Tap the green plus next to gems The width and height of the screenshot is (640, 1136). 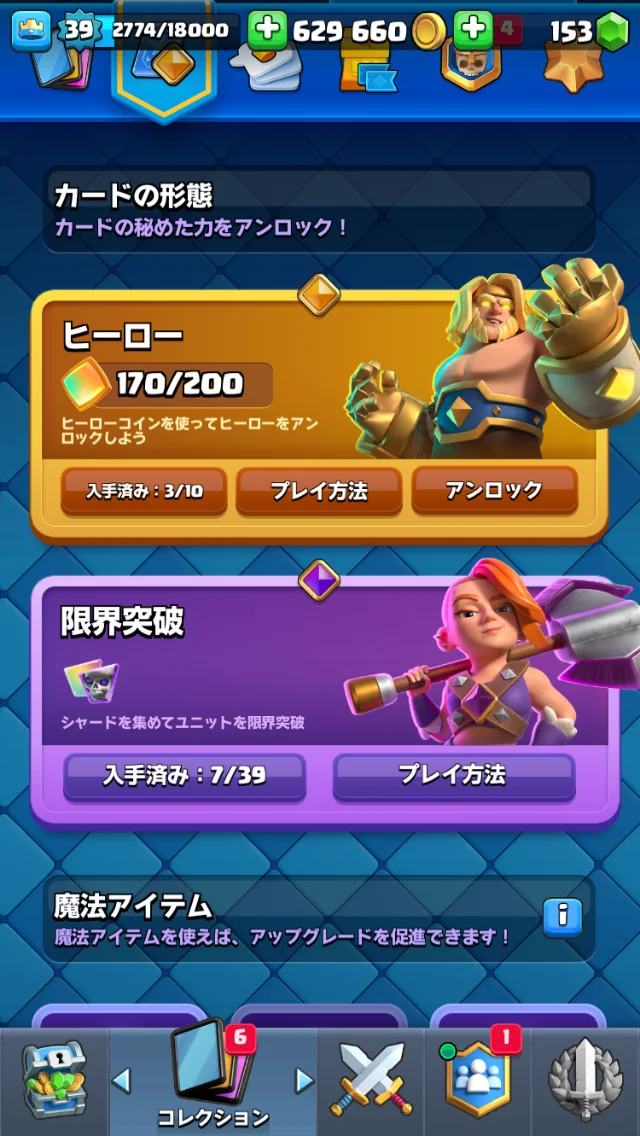472,31
